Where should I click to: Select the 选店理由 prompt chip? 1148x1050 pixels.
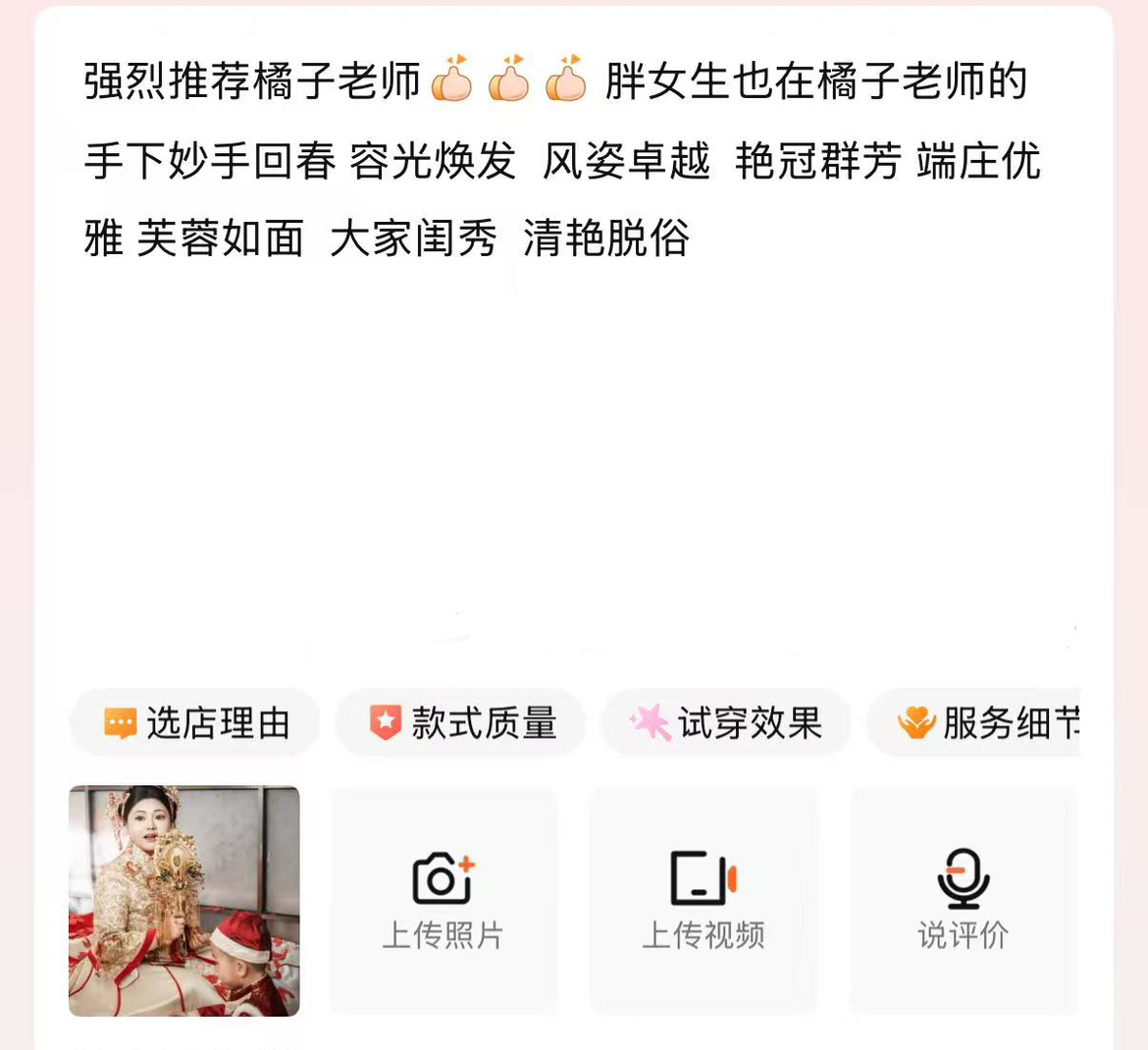[x=195, y=723]
